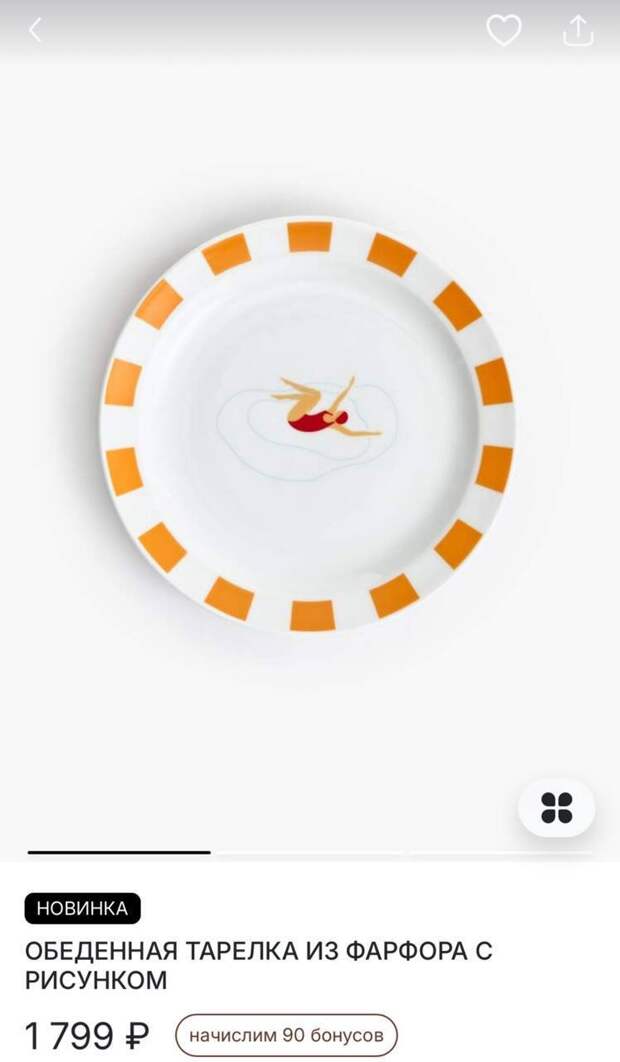Viewport: 620px width, 1062px height.
Task: Add the plate to favorites
Action: (503, 31)
